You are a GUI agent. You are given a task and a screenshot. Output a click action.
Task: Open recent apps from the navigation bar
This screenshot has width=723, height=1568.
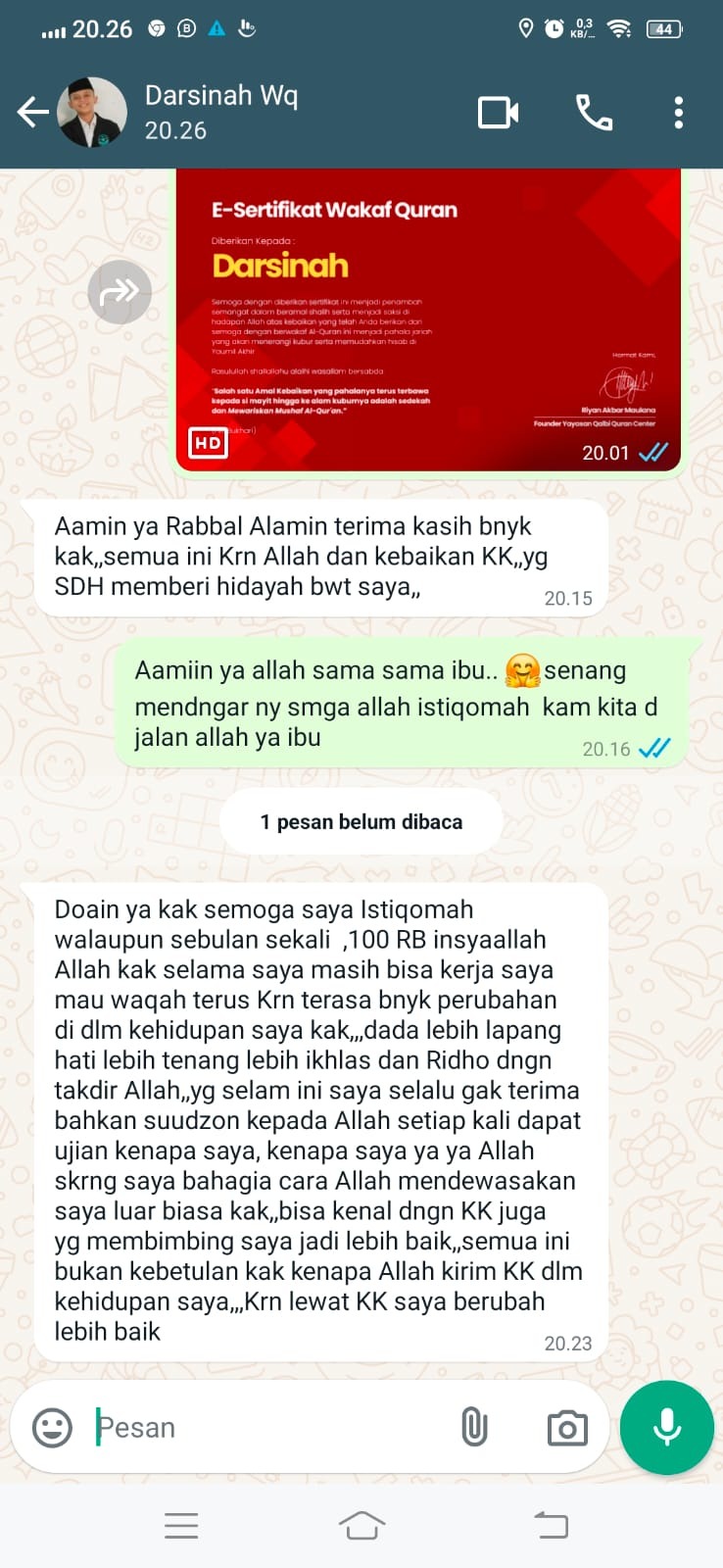click(181, 1525)
